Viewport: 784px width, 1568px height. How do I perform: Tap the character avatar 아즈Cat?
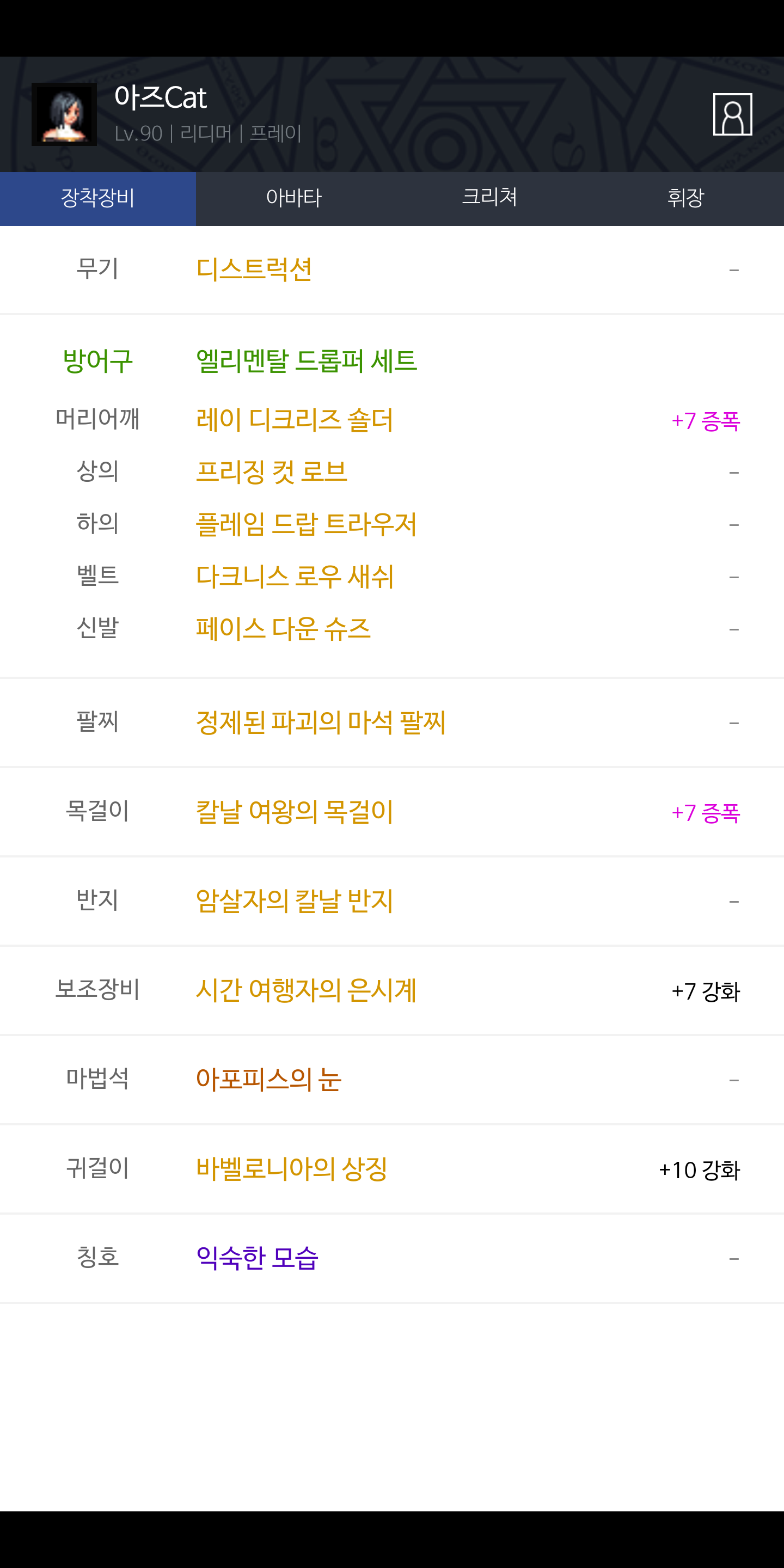click(64, 114)
